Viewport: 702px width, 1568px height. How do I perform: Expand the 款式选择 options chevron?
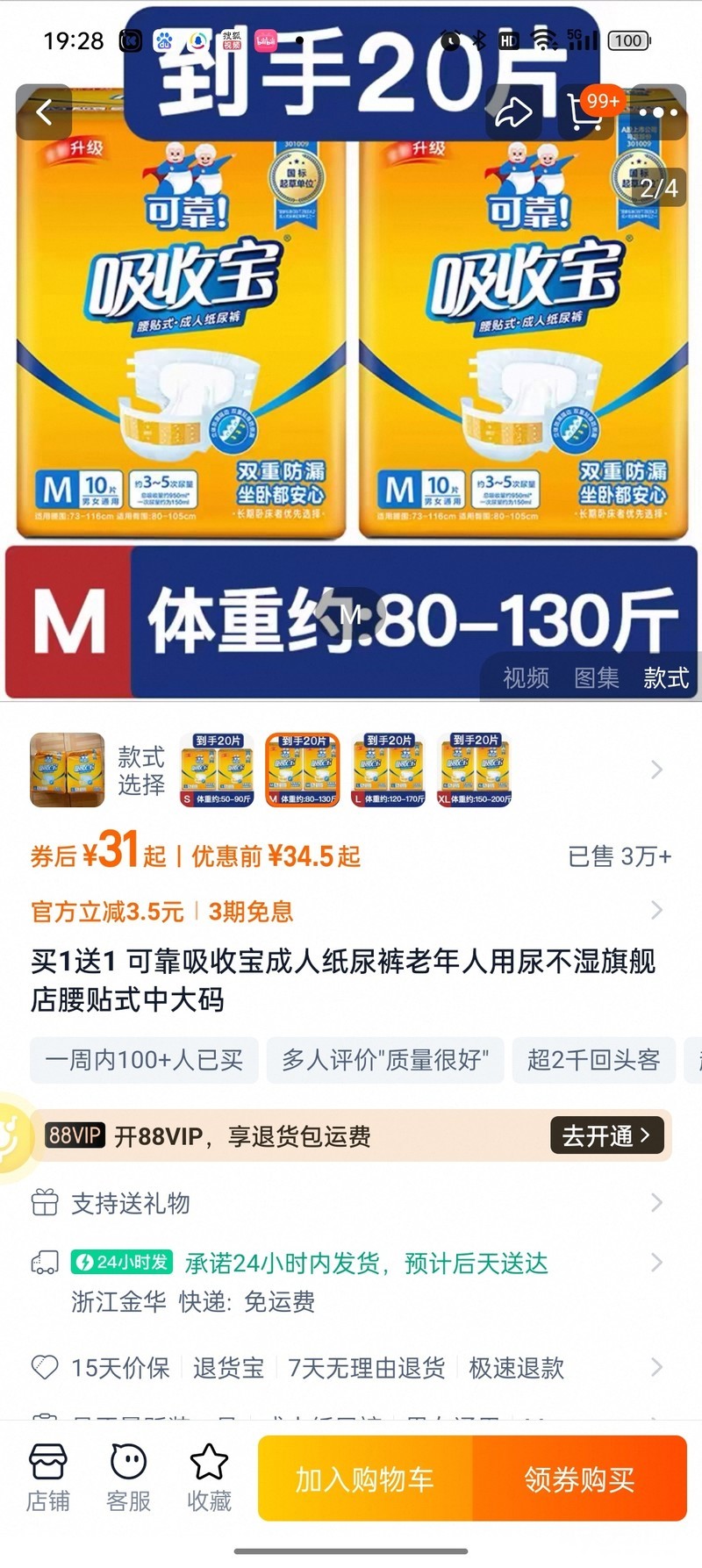[656, 770]
